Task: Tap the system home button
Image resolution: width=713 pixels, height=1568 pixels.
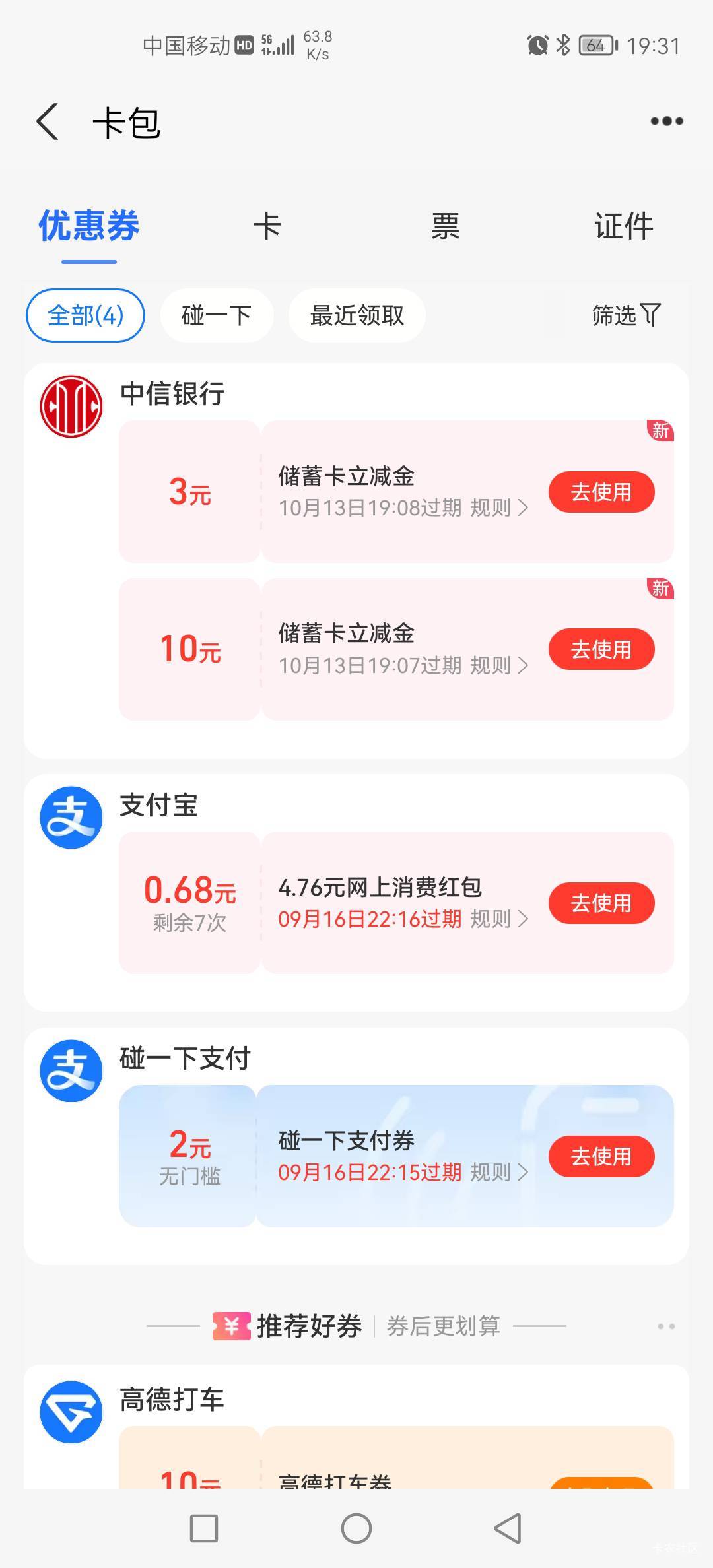Action: pyautogui.click(x=356, y=1528)
